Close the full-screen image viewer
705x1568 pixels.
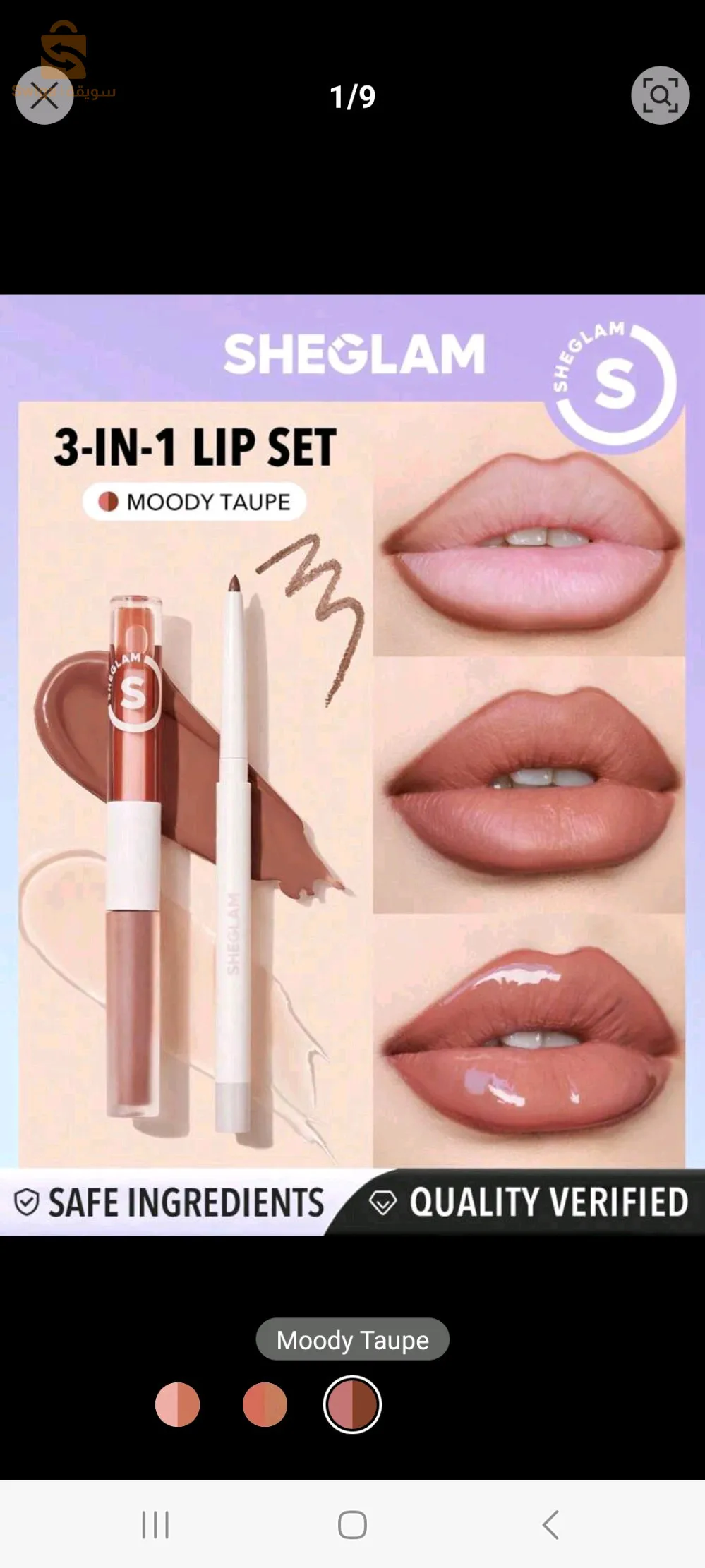coord(44,95)
